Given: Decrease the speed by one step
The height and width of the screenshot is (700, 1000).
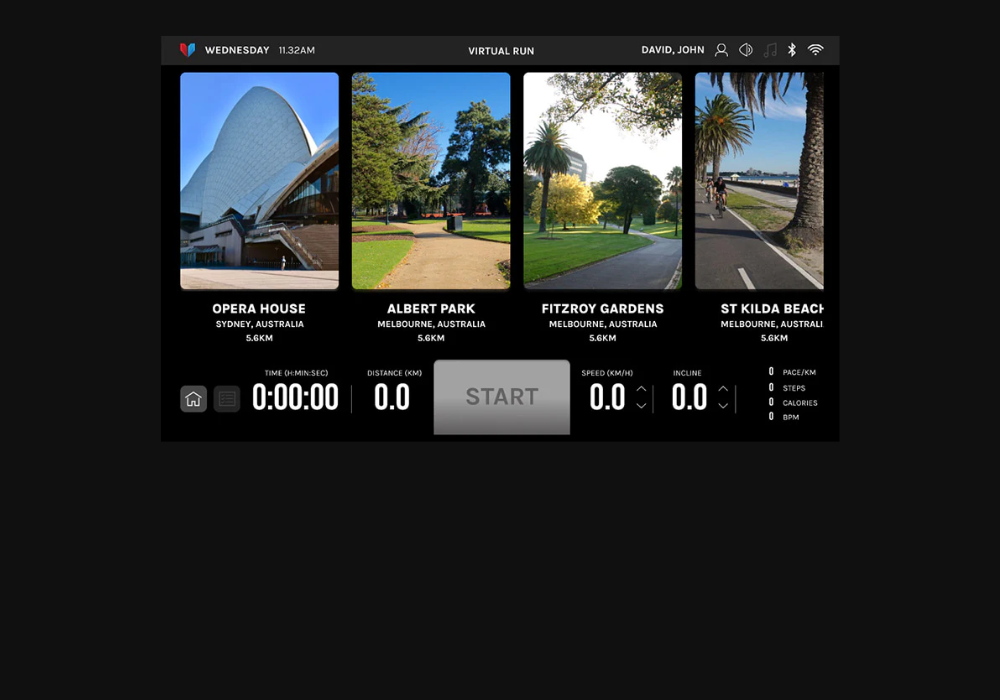Looking at the screenshot, I should tap(641, 406).
